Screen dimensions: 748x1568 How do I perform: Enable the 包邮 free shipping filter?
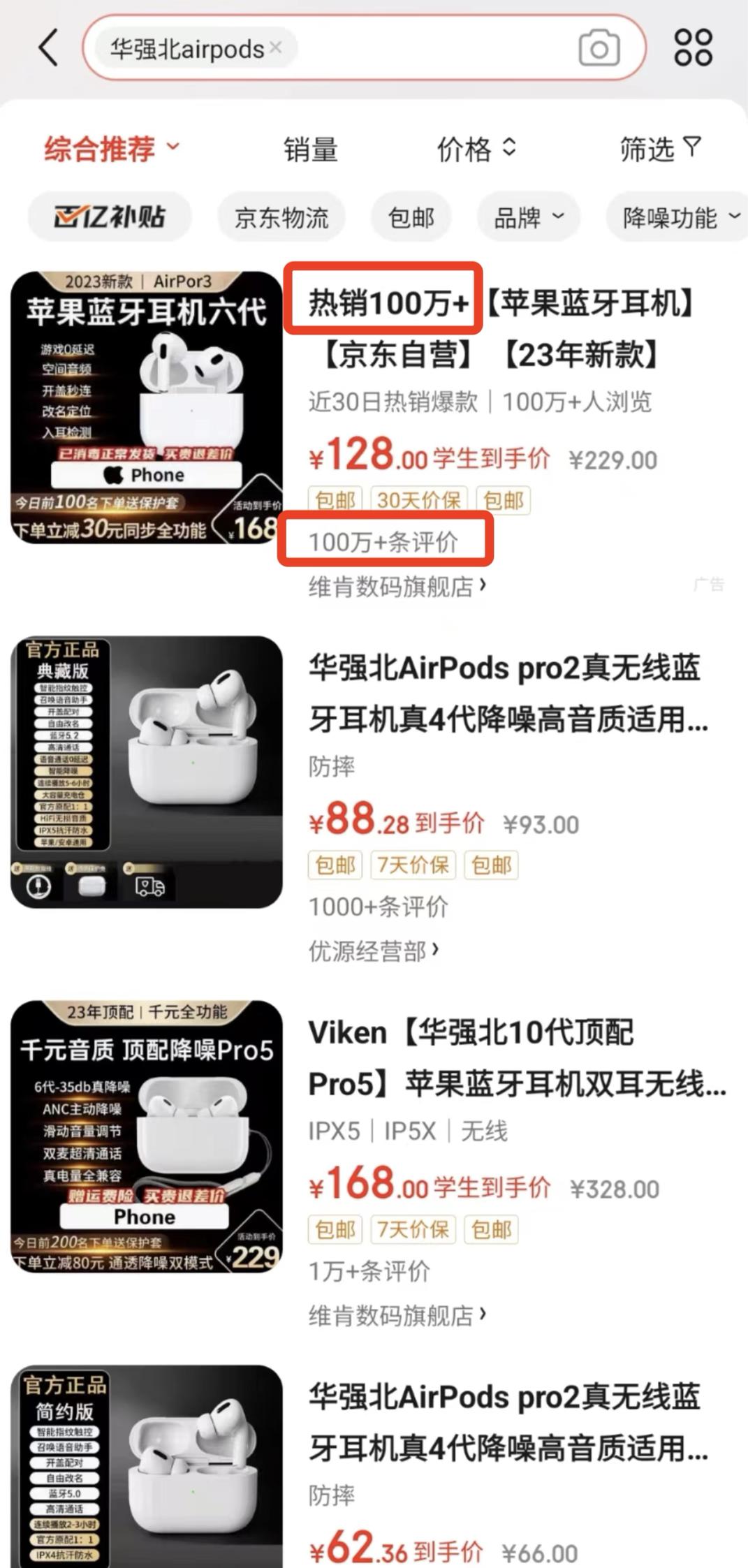pyautogui.click(x=411, y=217)
